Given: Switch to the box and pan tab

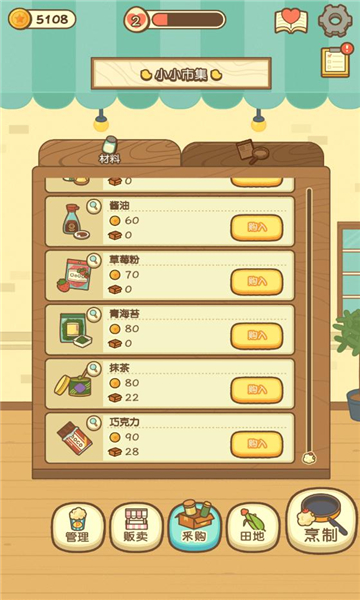Looking at the screenshot, I should pos(252,153).
